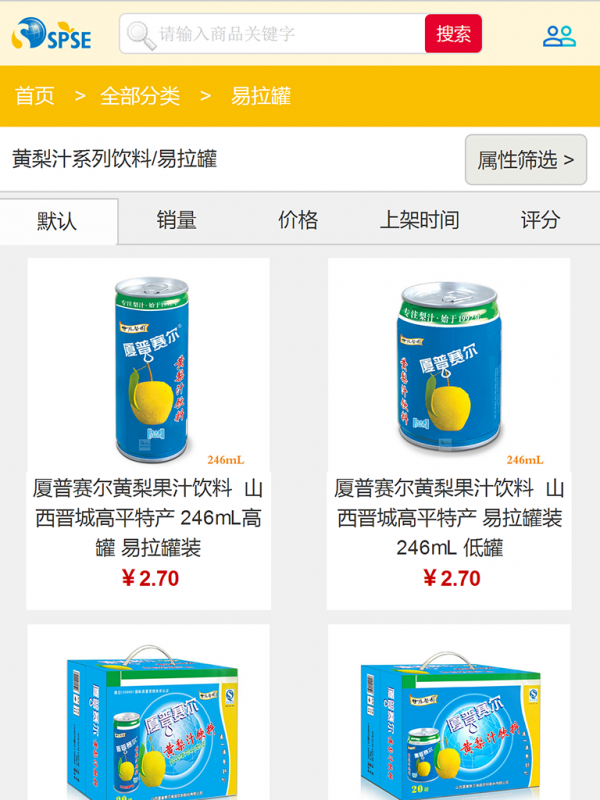Open 全部分类 in the breadcrumb
The width and height of the screenshot is (600, 800).
point(140,96)
